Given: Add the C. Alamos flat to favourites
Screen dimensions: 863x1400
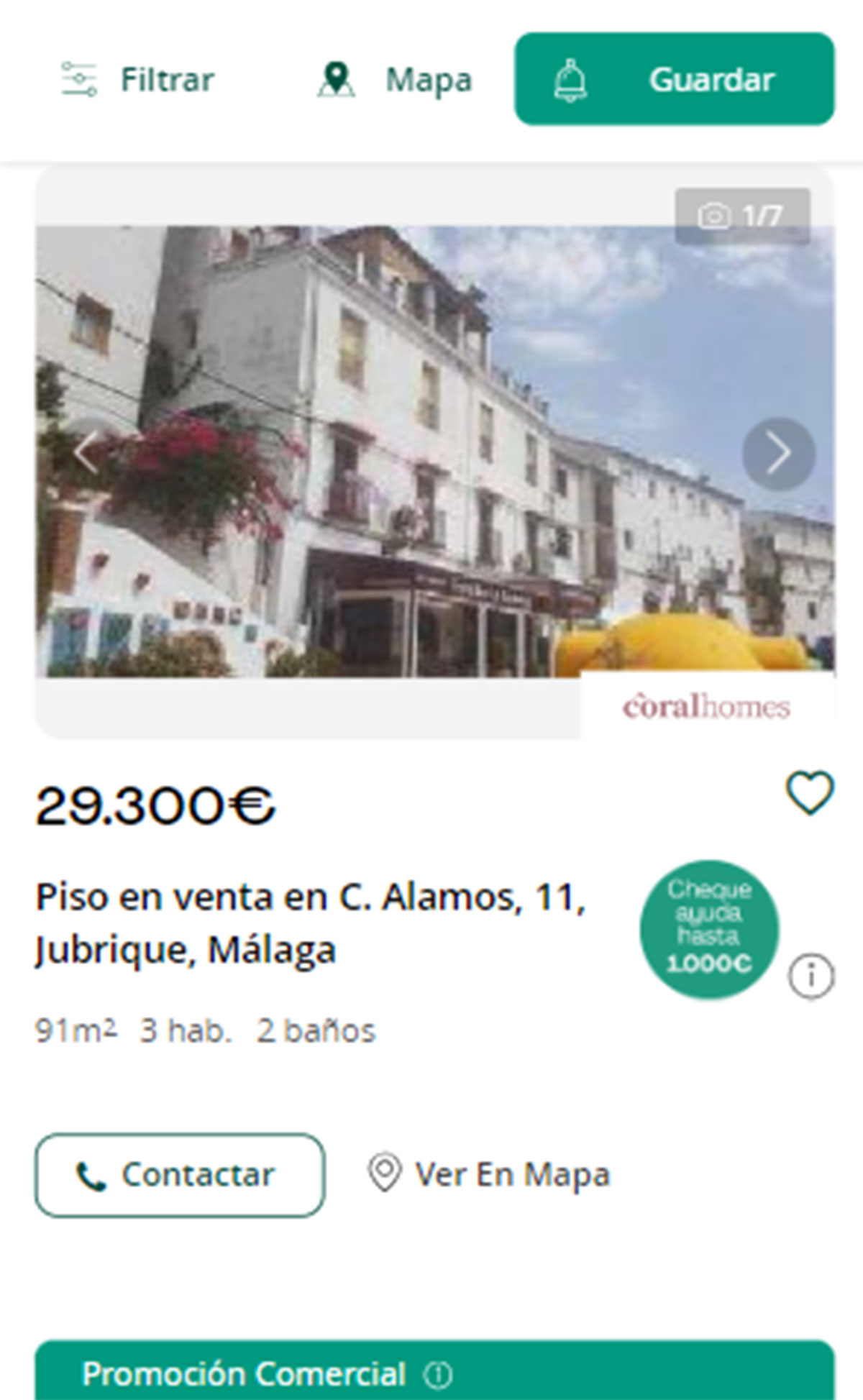Looking at the screenshot, I should pos(810,793).
